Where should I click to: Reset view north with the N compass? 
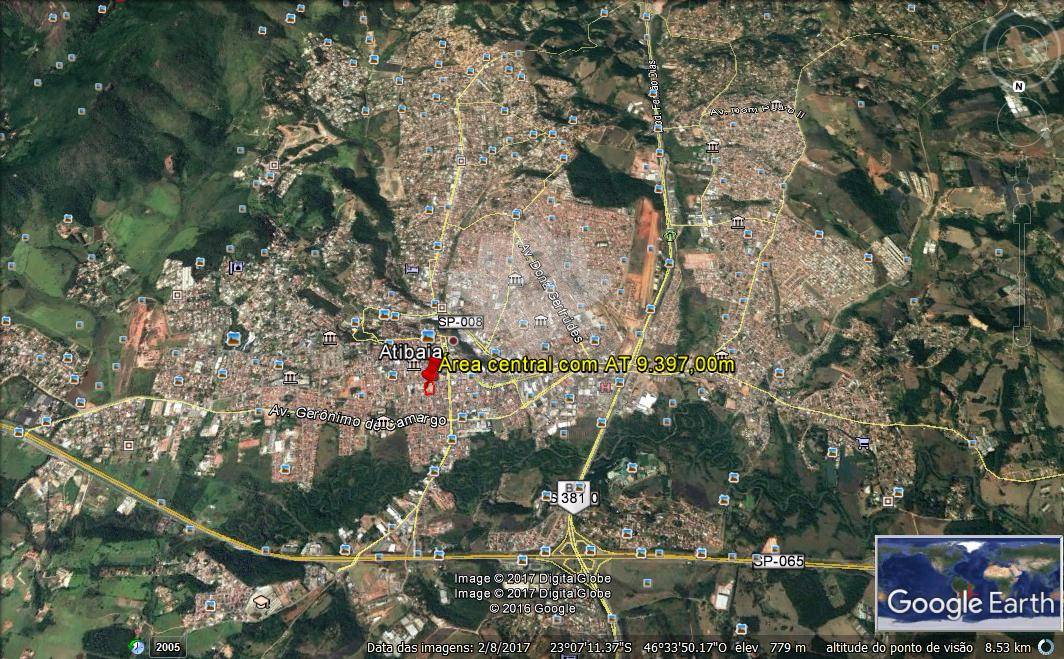[1018, 86]
